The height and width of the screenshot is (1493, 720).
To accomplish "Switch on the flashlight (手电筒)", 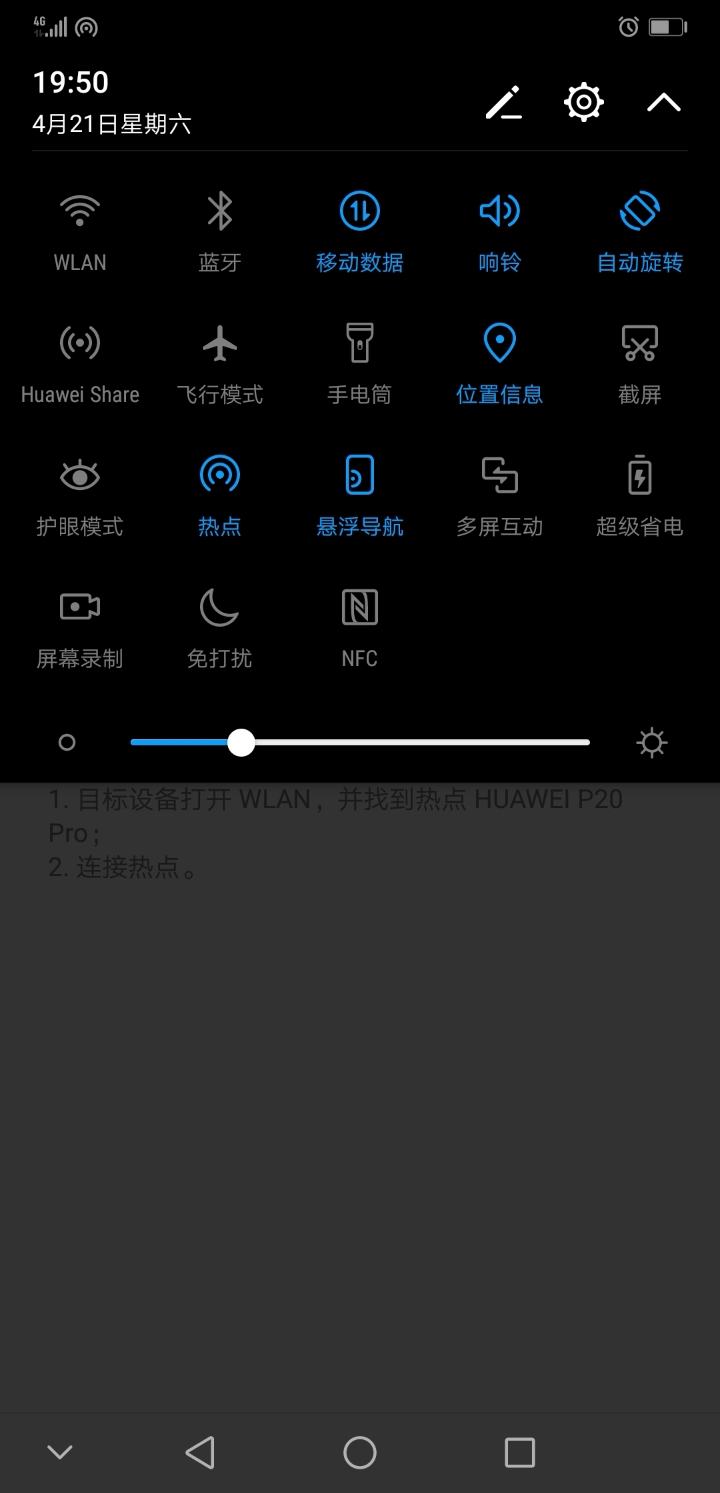I will (x=360, y=344).
